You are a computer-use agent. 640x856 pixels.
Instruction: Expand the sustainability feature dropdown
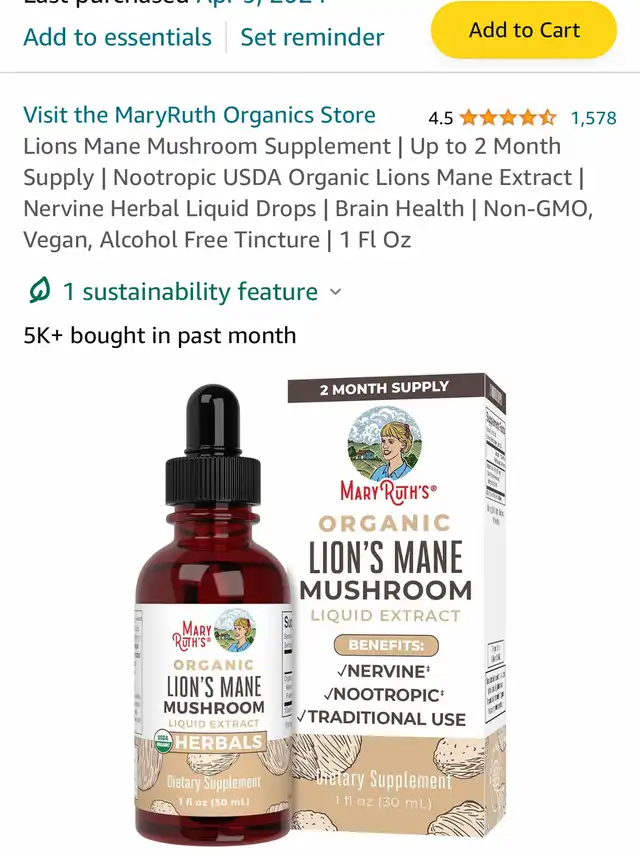pos(185,291)
